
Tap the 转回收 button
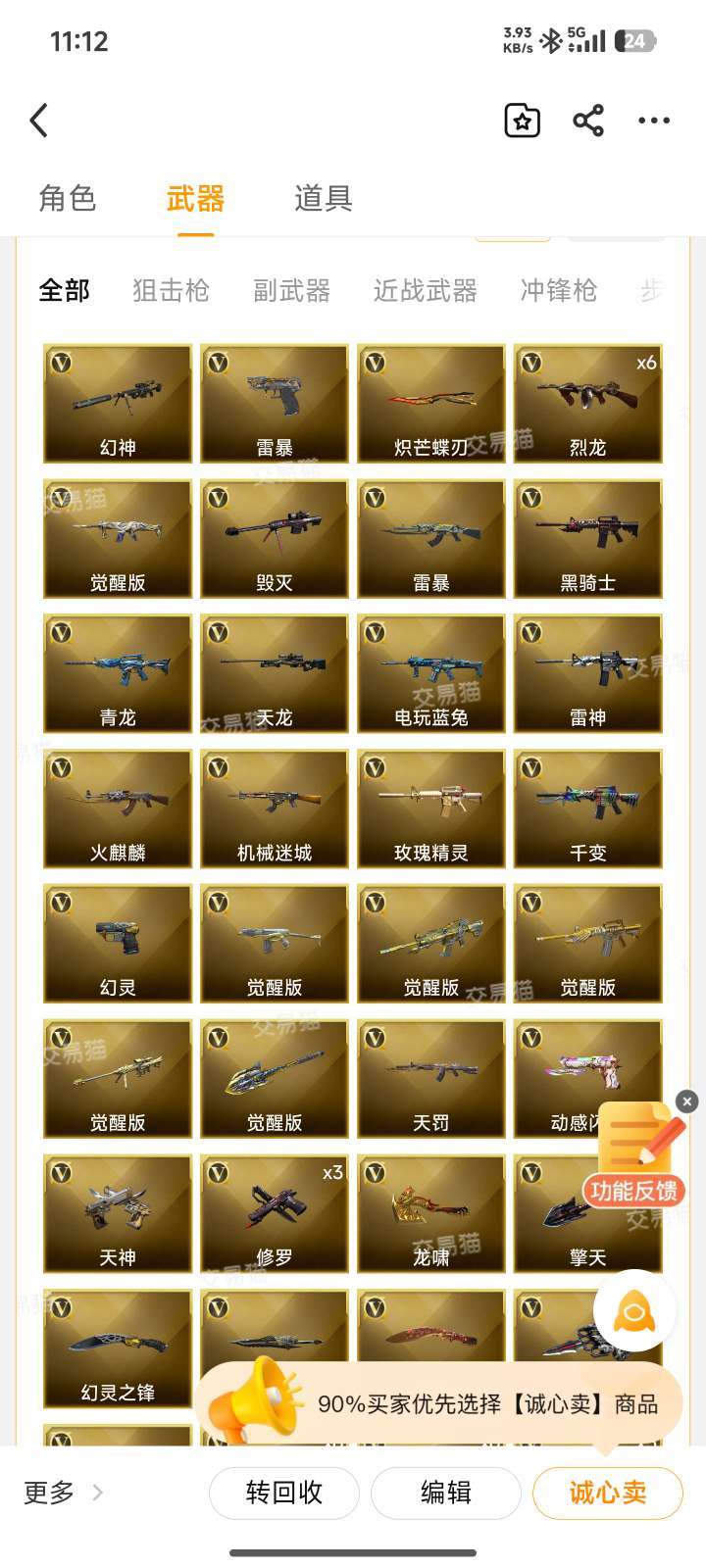pyautogui.click(x=282, y=1493)
